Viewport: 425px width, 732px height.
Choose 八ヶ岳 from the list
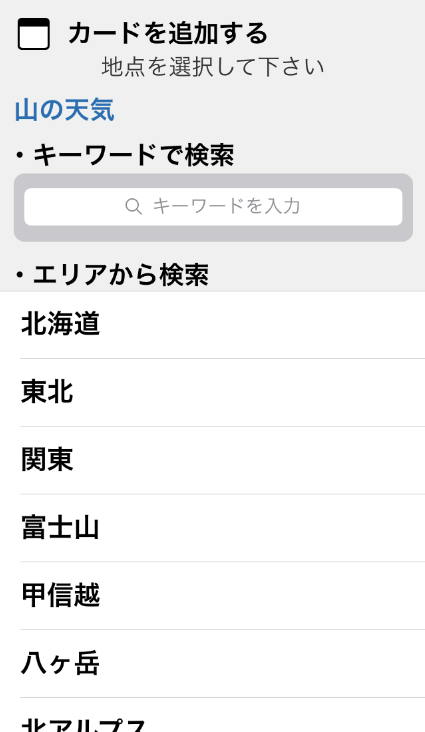tap(212, 663)
